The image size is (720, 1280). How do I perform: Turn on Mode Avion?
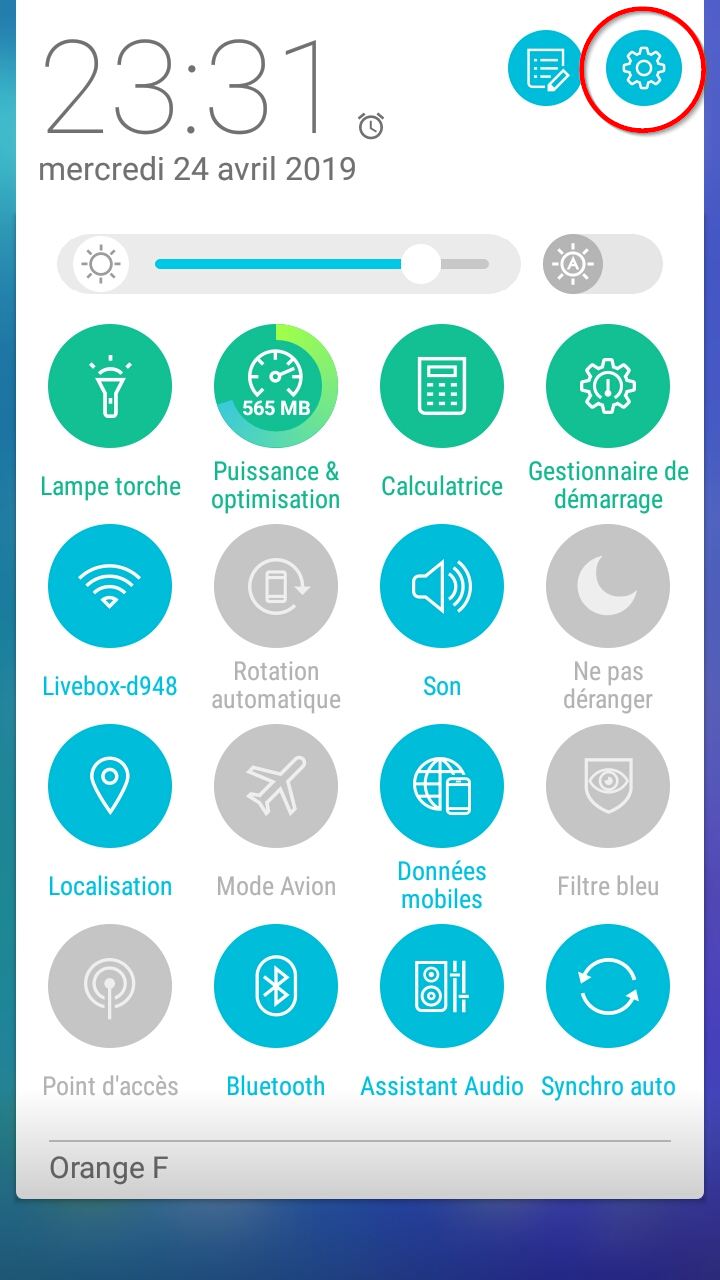point(276,786)
